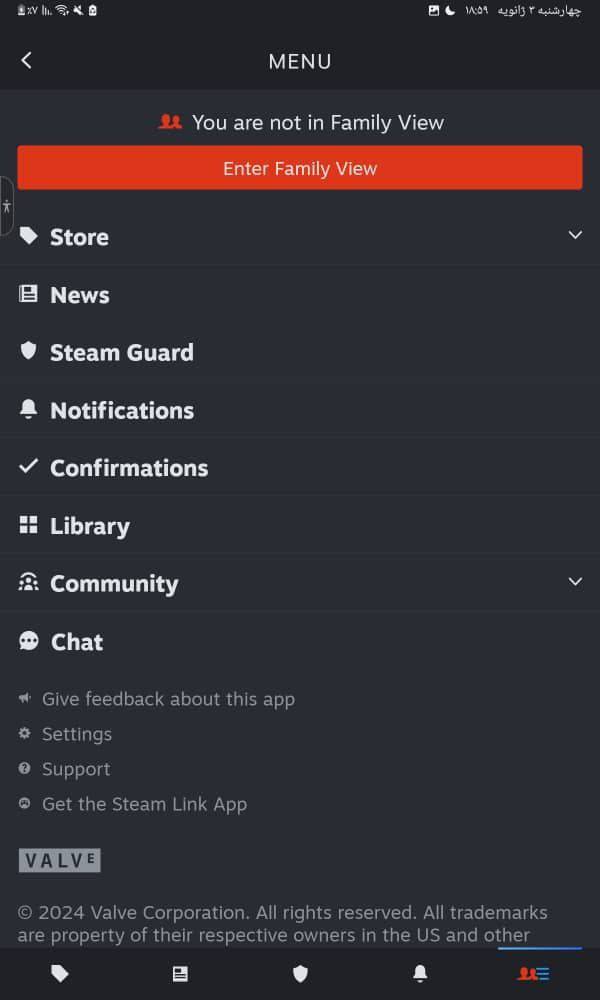
Task: Select Give feedback about this app
Action: 168,699
